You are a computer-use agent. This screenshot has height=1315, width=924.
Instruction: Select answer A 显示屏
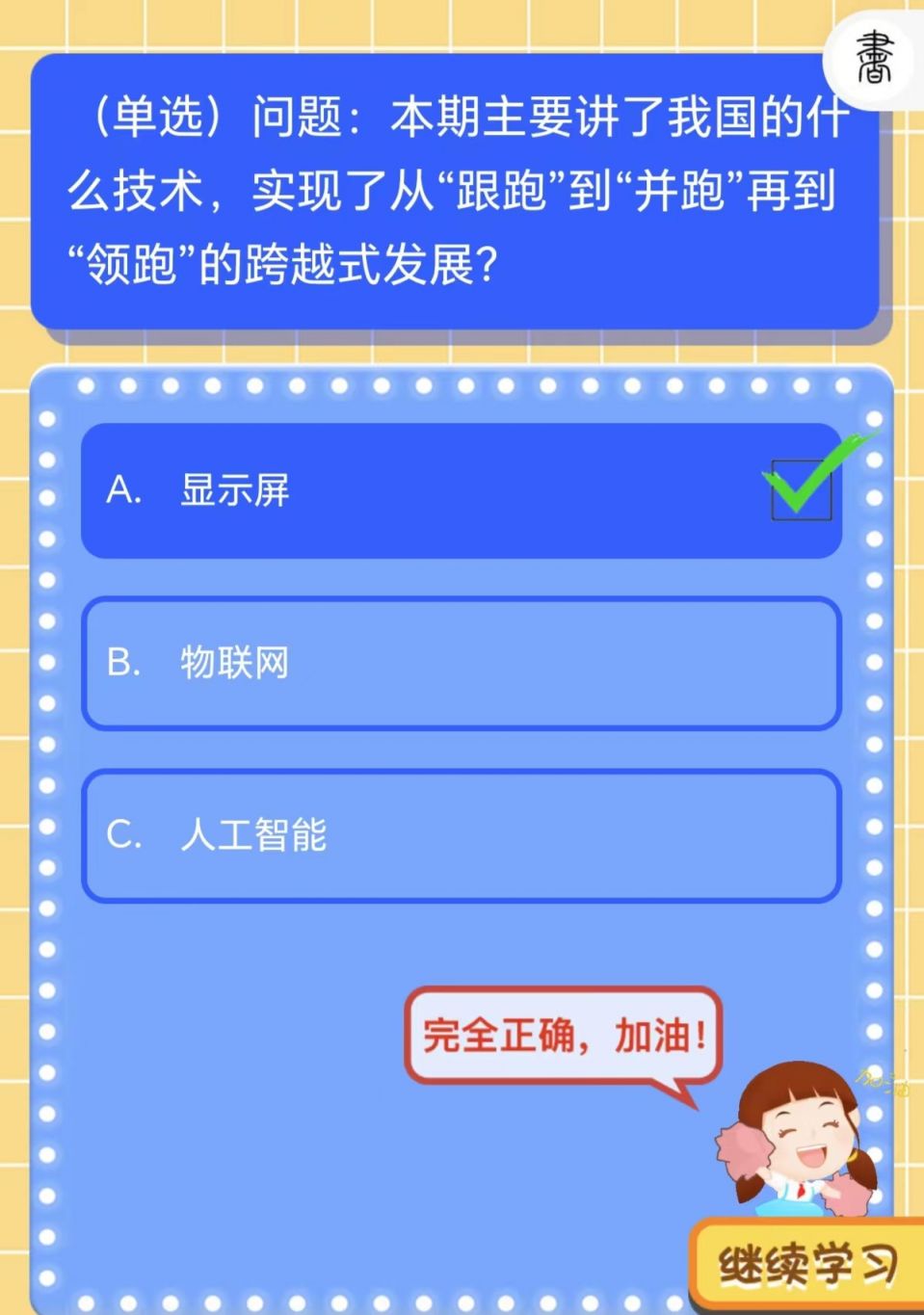tap(461, 490)
